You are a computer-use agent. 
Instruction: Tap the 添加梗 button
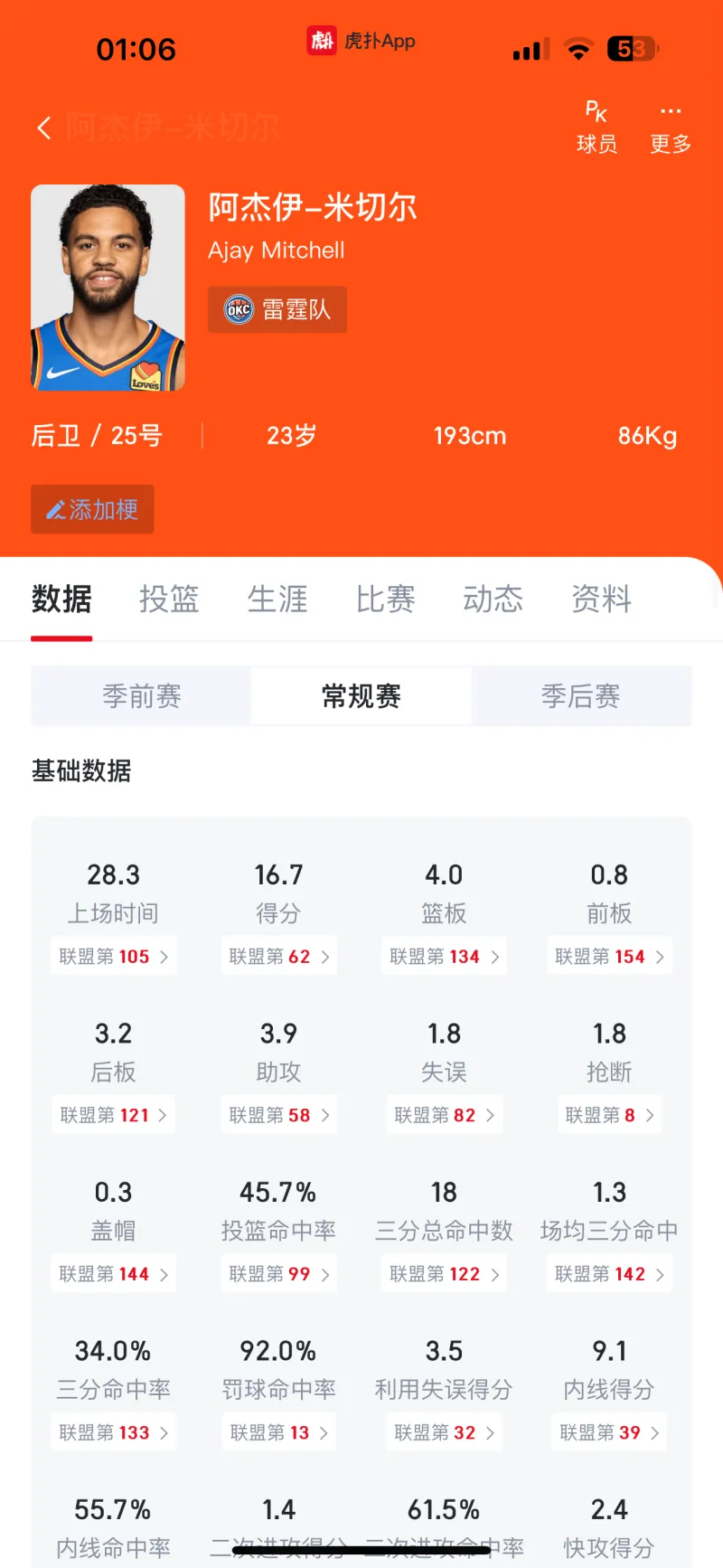pos(92,509)
